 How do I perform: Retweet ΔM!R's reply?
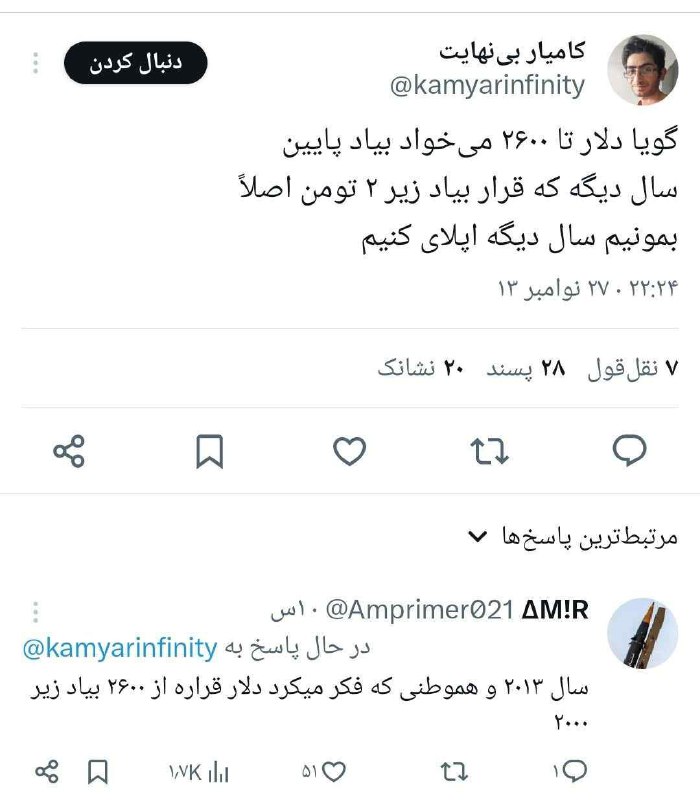(454, 771)
